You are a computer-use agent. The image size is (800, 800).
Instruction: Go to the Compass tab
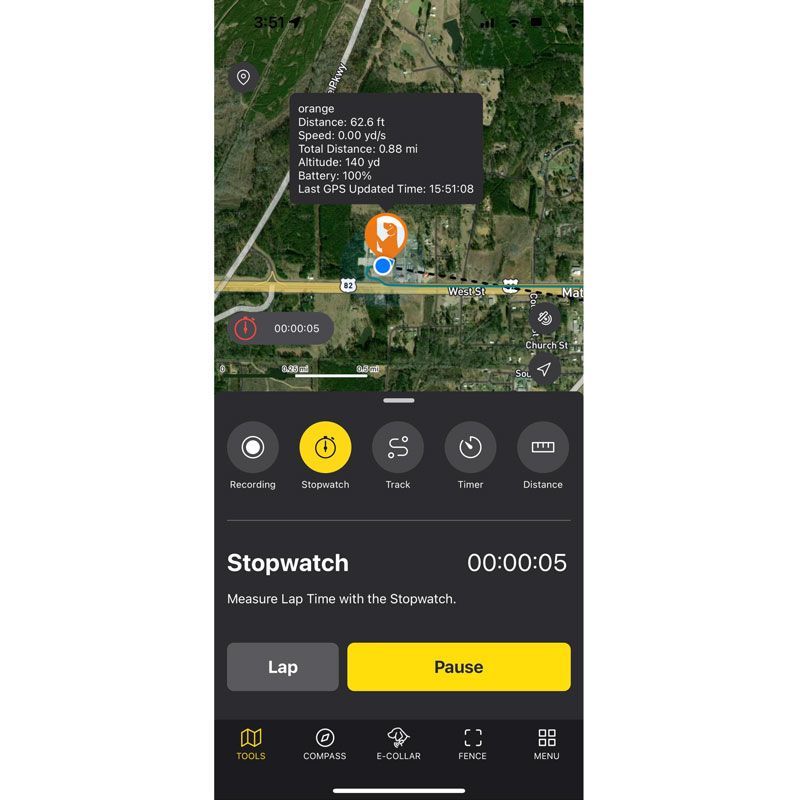coord(325,744)
